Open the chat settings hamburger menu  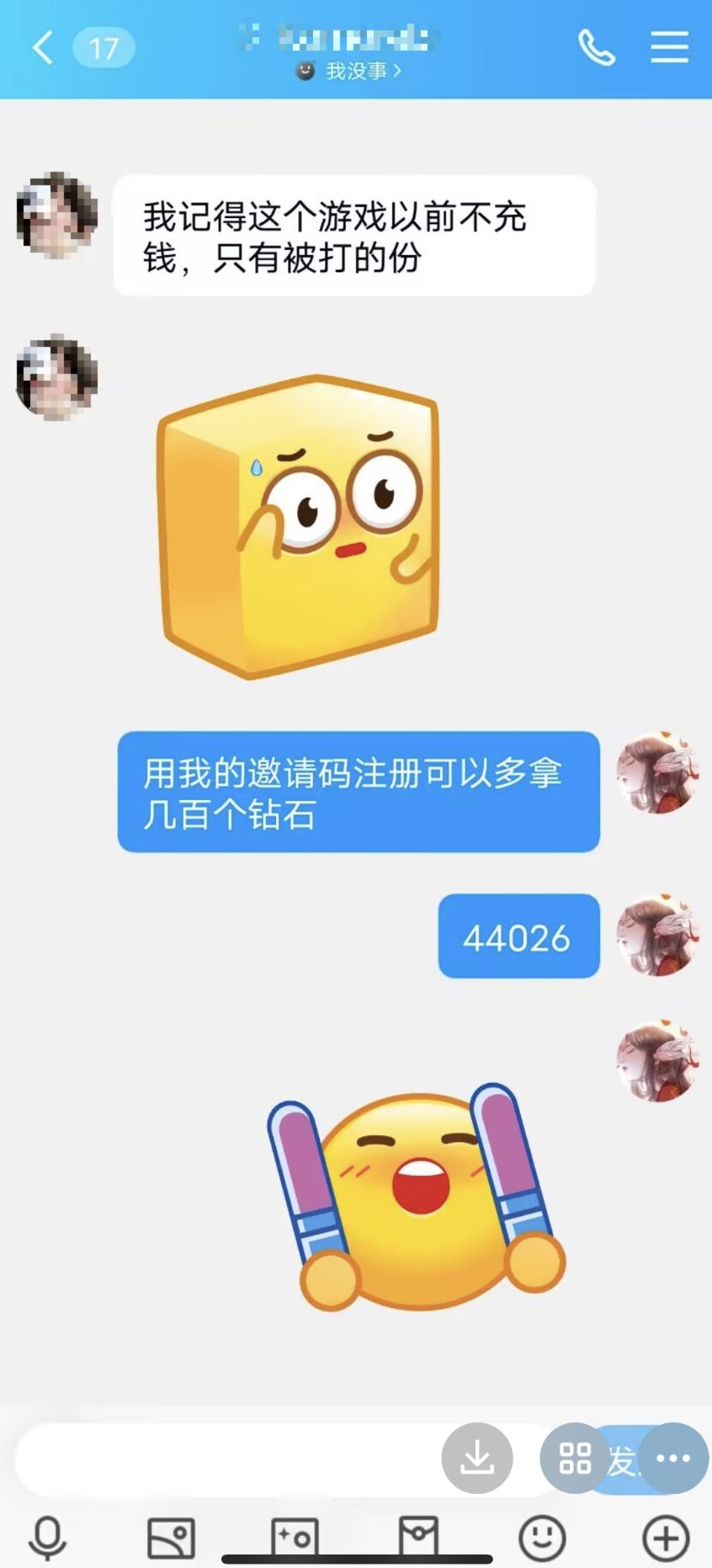(669, 48)
